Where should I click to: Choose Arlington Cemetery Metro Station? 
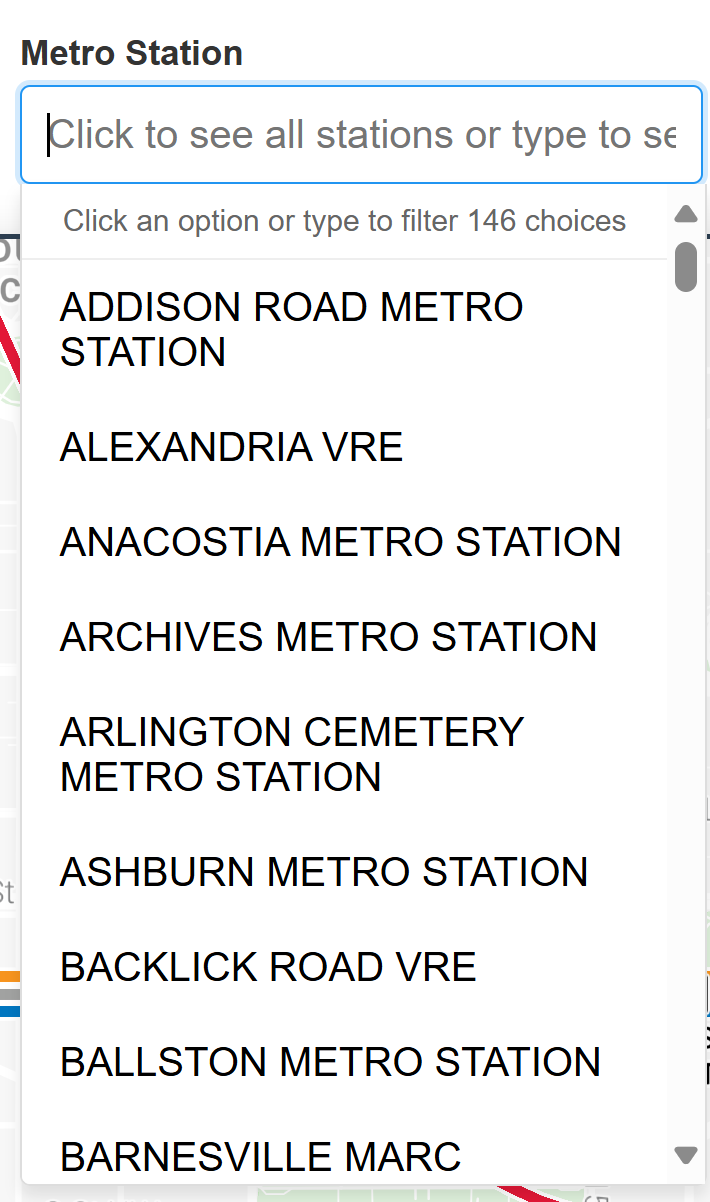(x=291, y=754)
